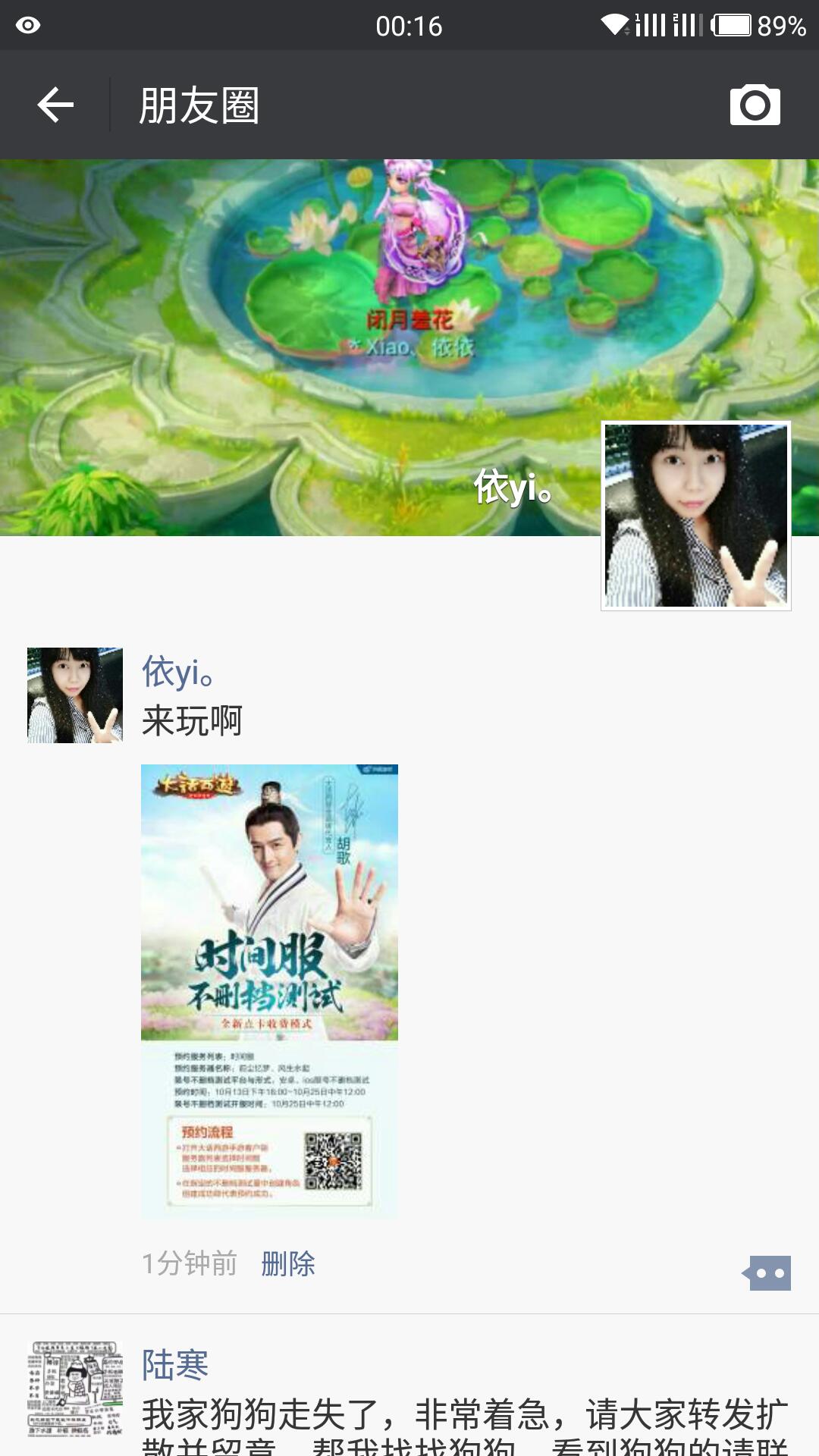The image size is (819, 1456).
Task: Open like/comment menu on 依yi。 post
Action: tap(768, 1273)
